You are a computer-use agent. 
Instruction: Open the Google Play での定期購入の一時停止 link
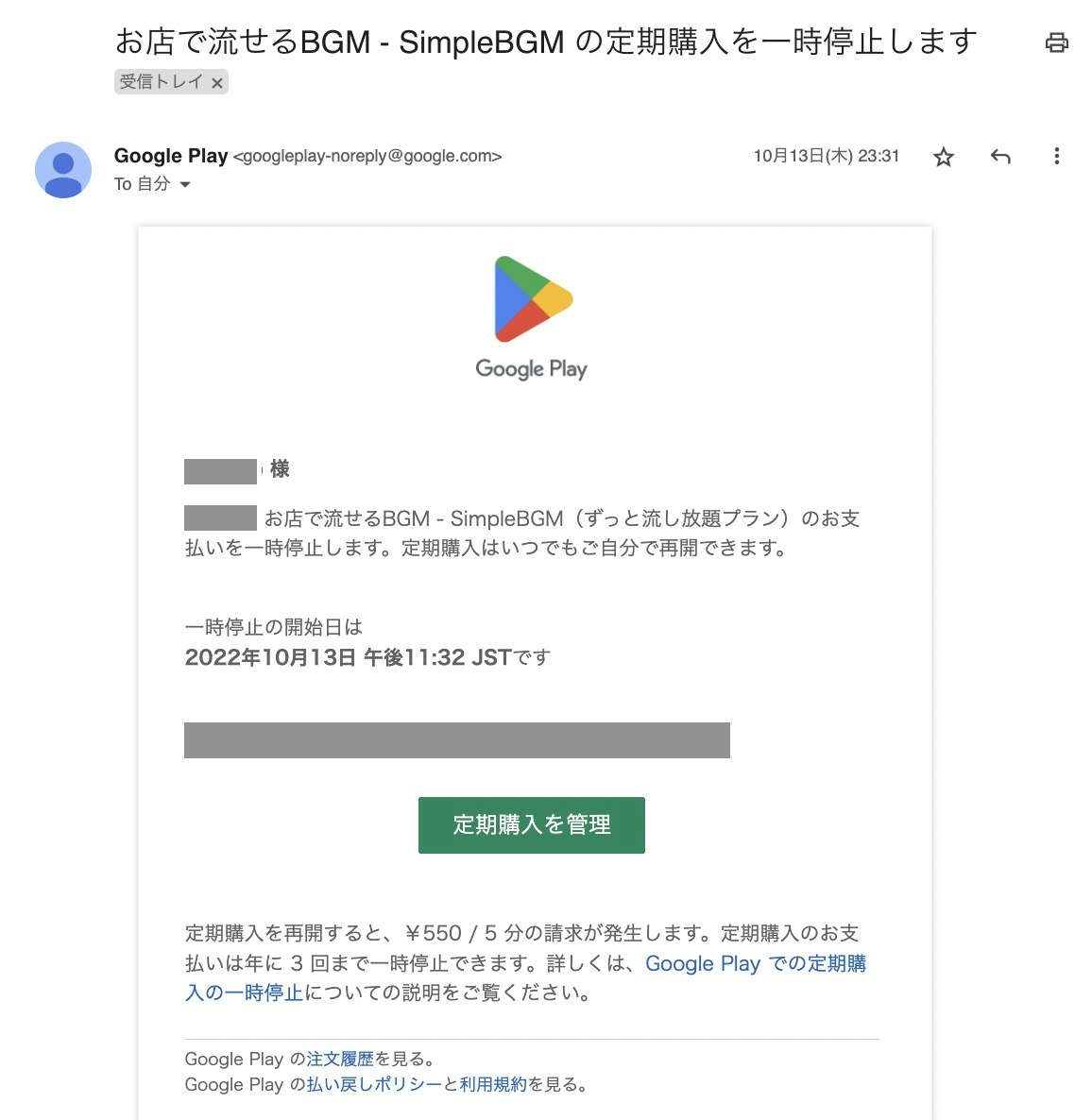point(755,963)
